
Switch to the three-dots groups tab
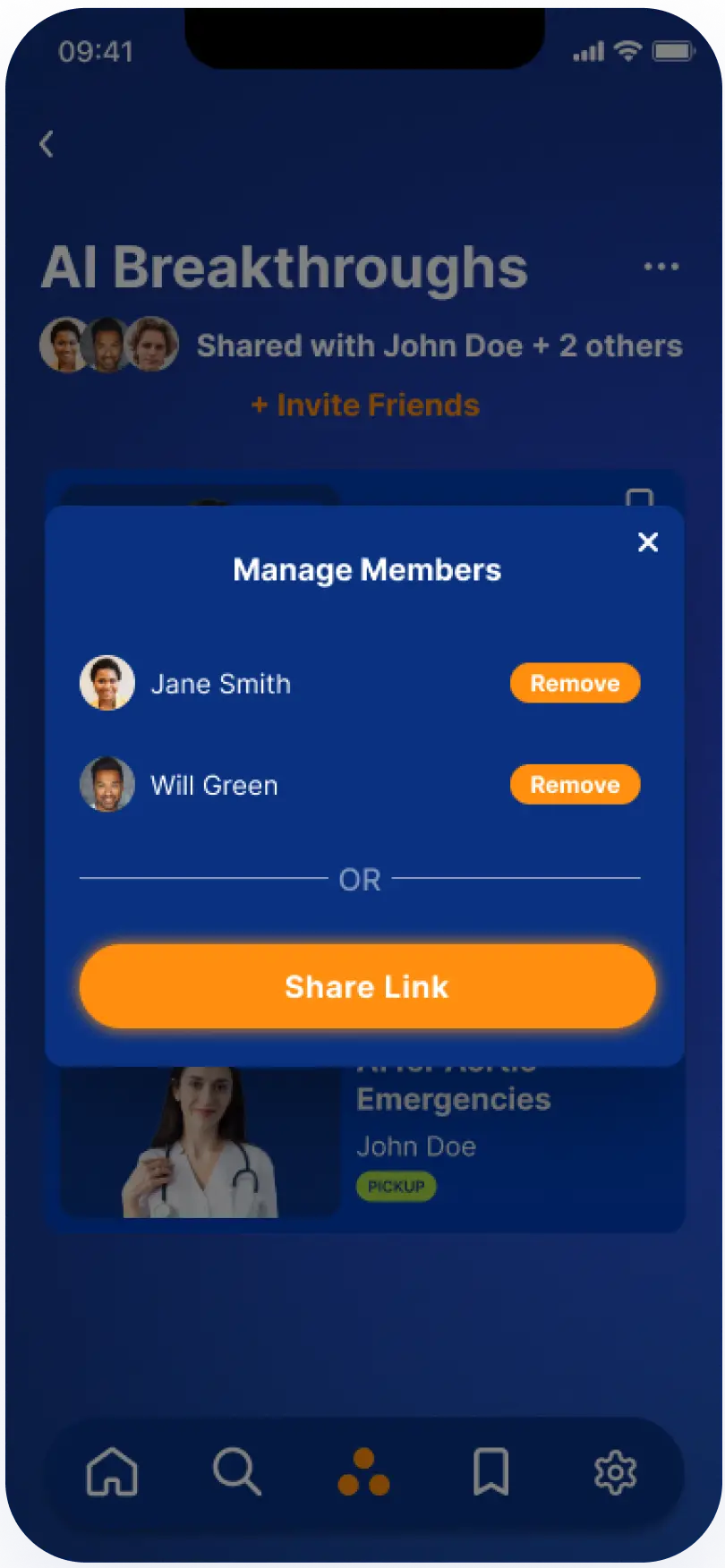click(363, 1472)
